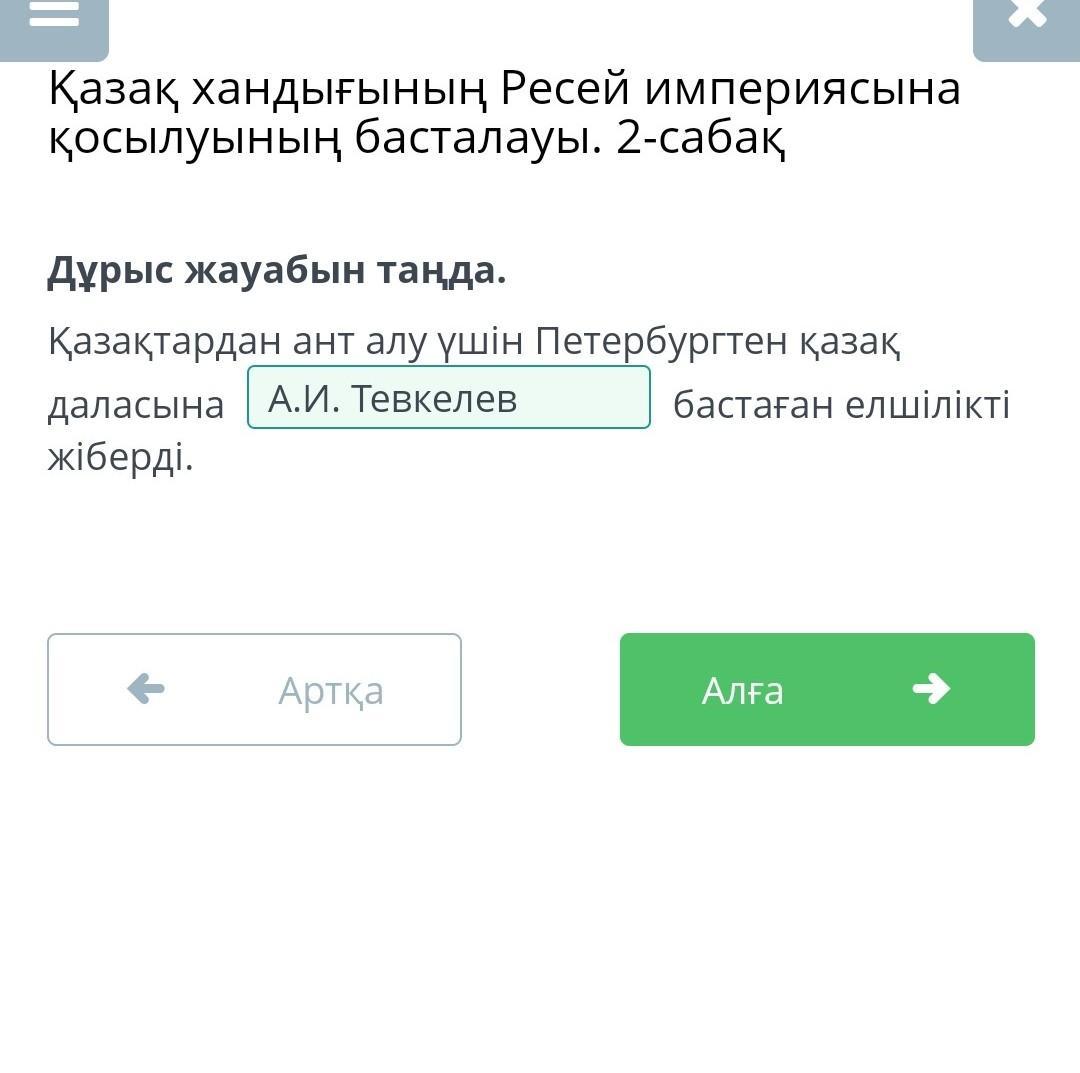Go back with the Артқа button
Viewport: 1080px width, 1073px height.
pos(254,690)
